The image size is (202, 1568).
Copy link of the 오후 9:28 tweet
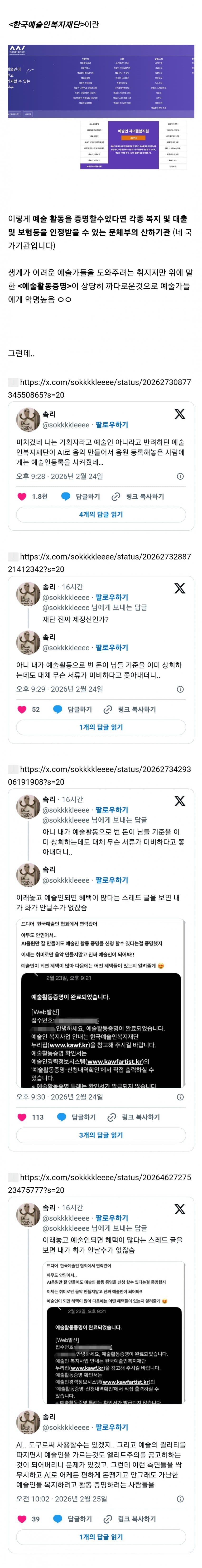137,496
